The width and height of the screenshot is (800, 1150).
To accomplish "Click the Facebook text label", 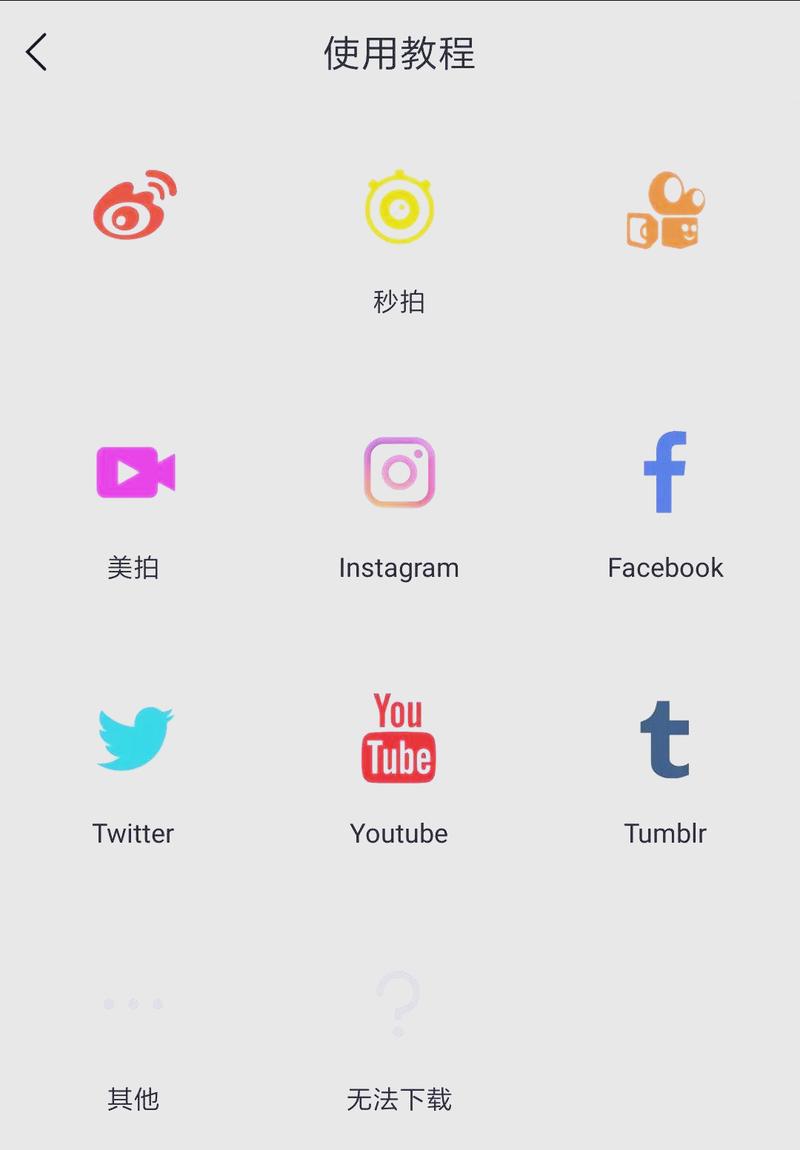I will pos(665,567).
